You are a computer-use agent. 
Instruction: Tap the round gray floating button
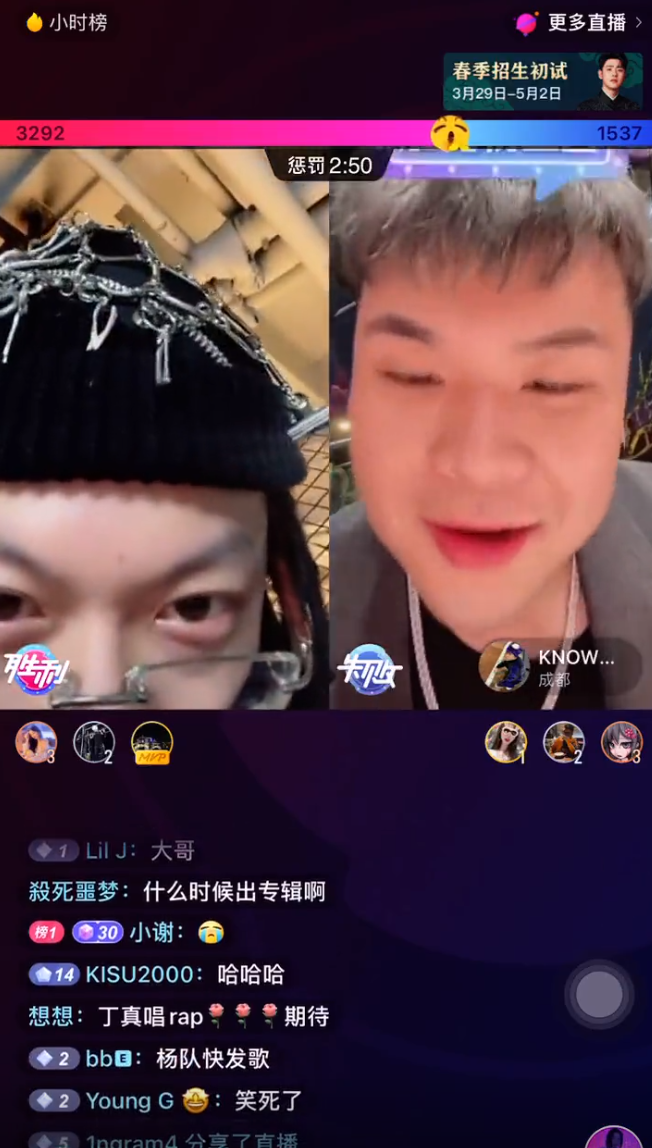(599, 994)
